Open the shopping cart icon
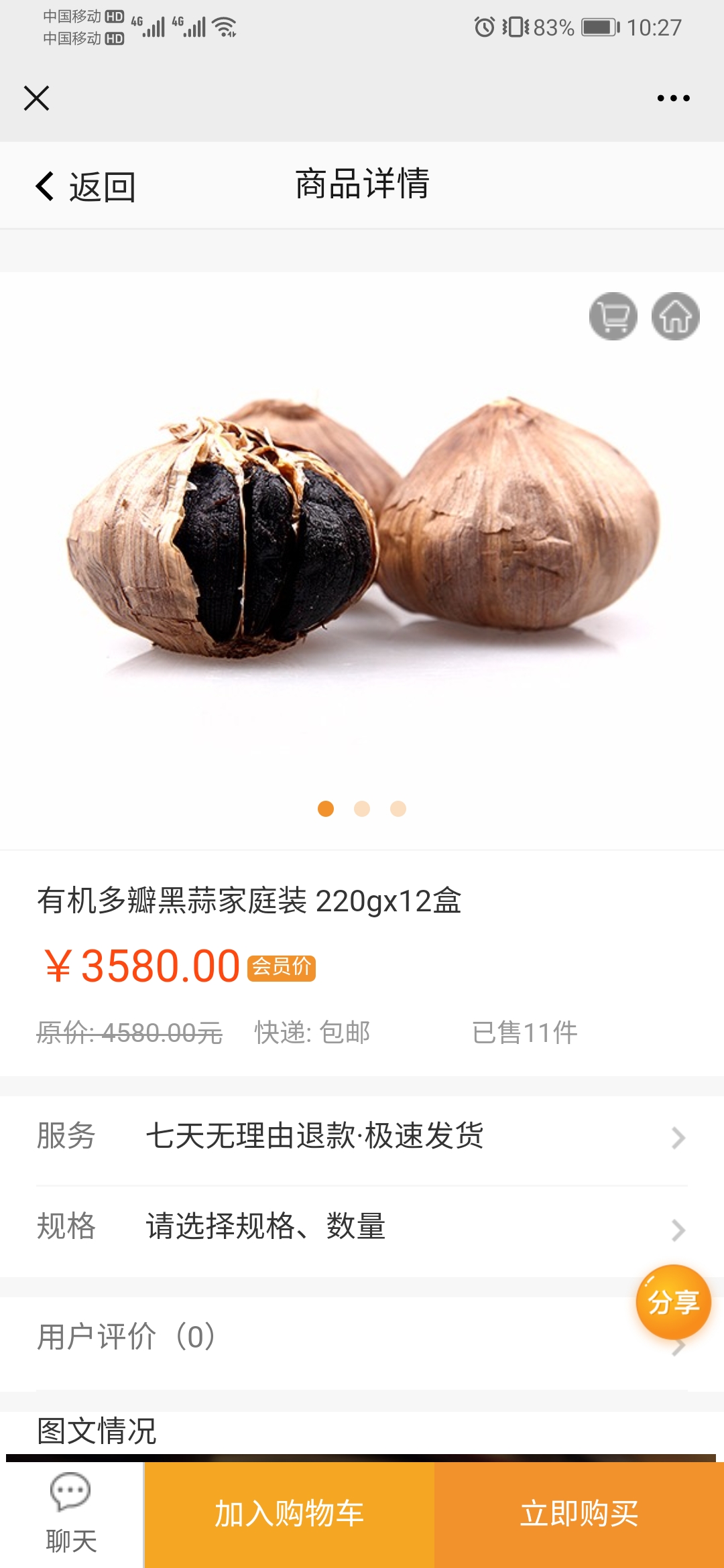 coord(613,316)
